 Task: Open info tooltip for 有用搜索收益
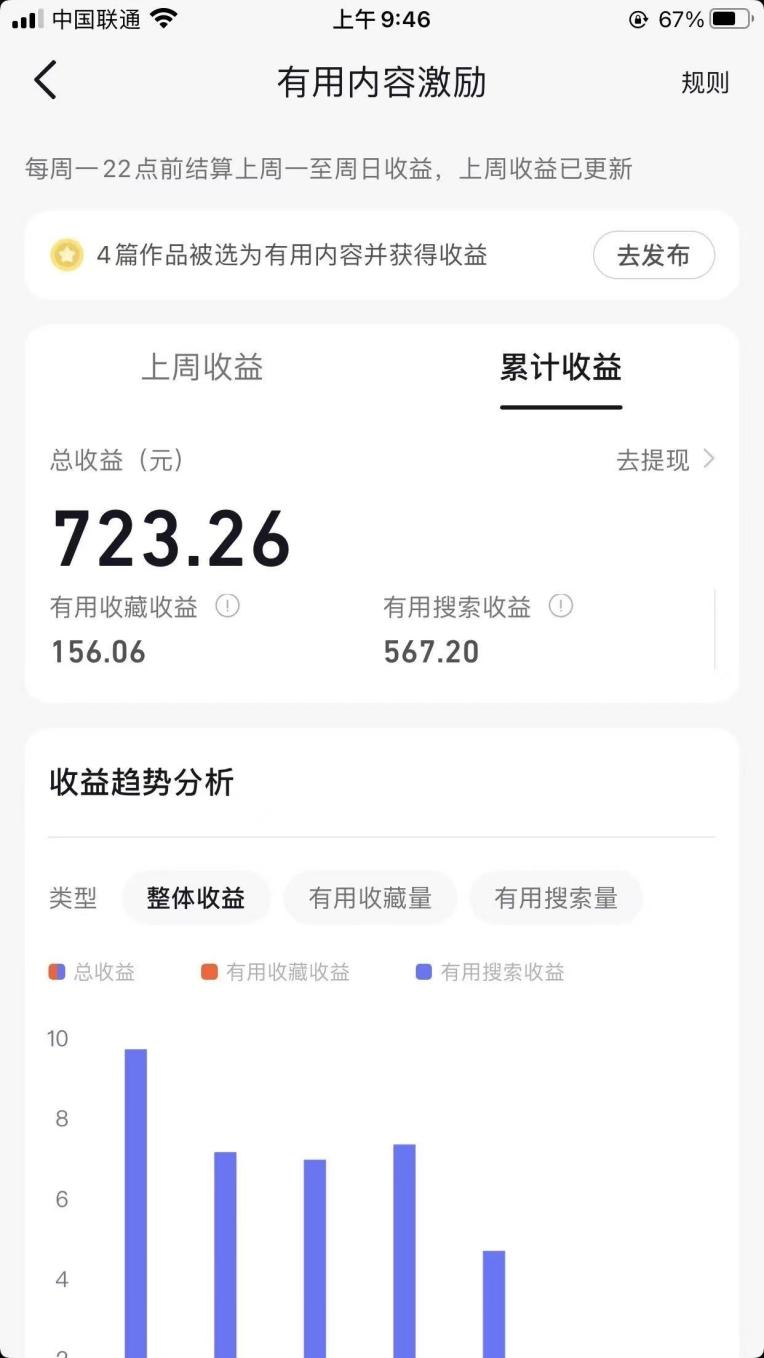562,607
